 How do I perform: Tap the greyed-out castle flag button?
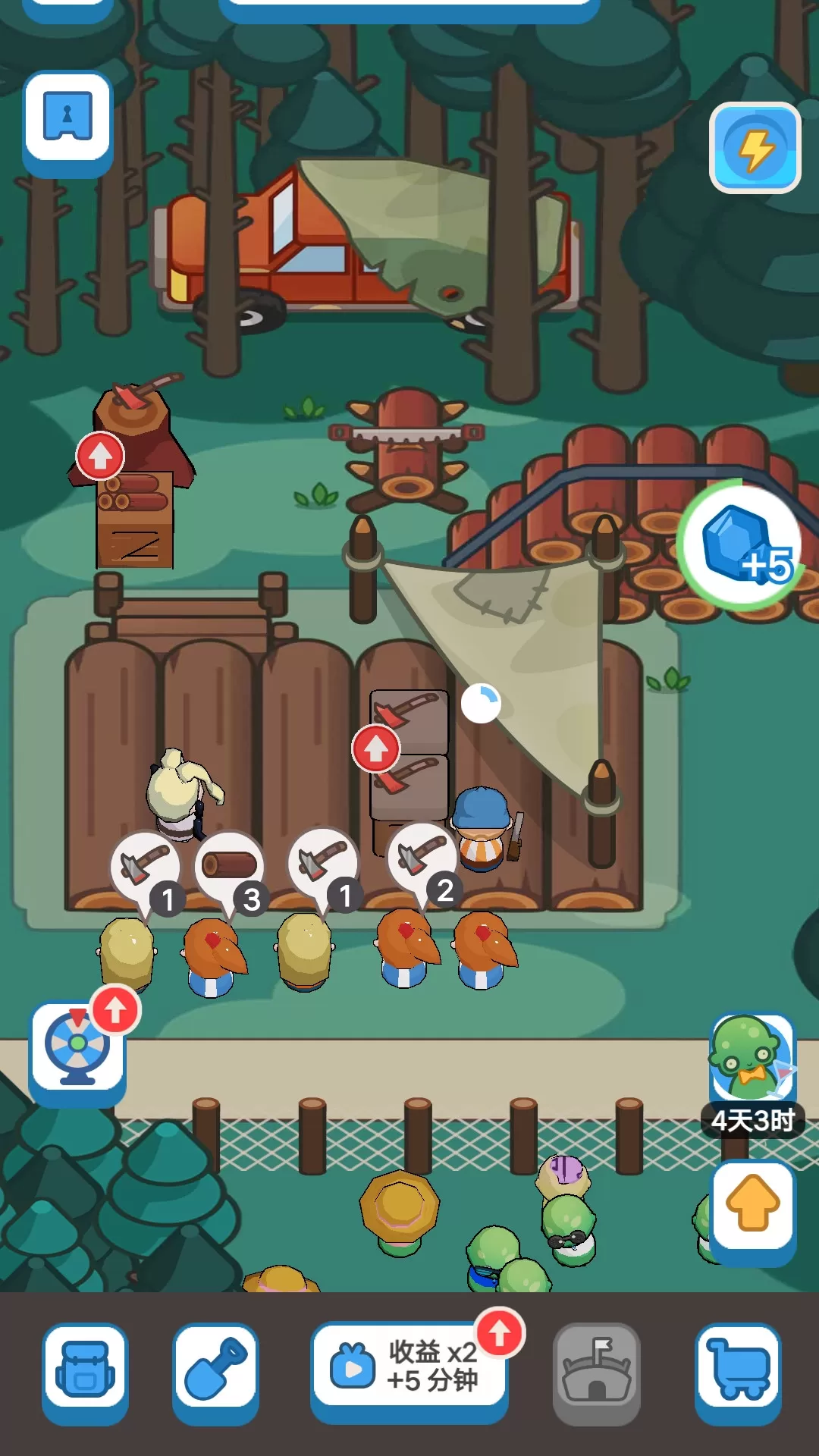pos(597,1371)
